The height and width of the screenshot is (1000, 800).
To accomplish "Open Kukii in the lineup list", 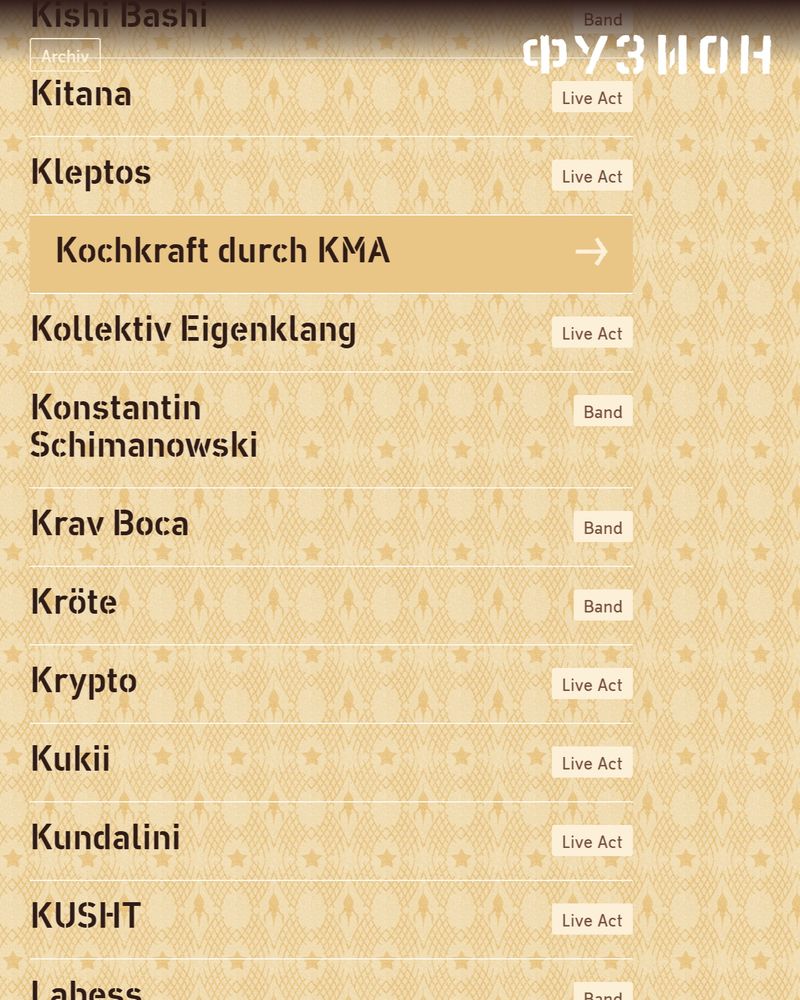I will [331, 763].
